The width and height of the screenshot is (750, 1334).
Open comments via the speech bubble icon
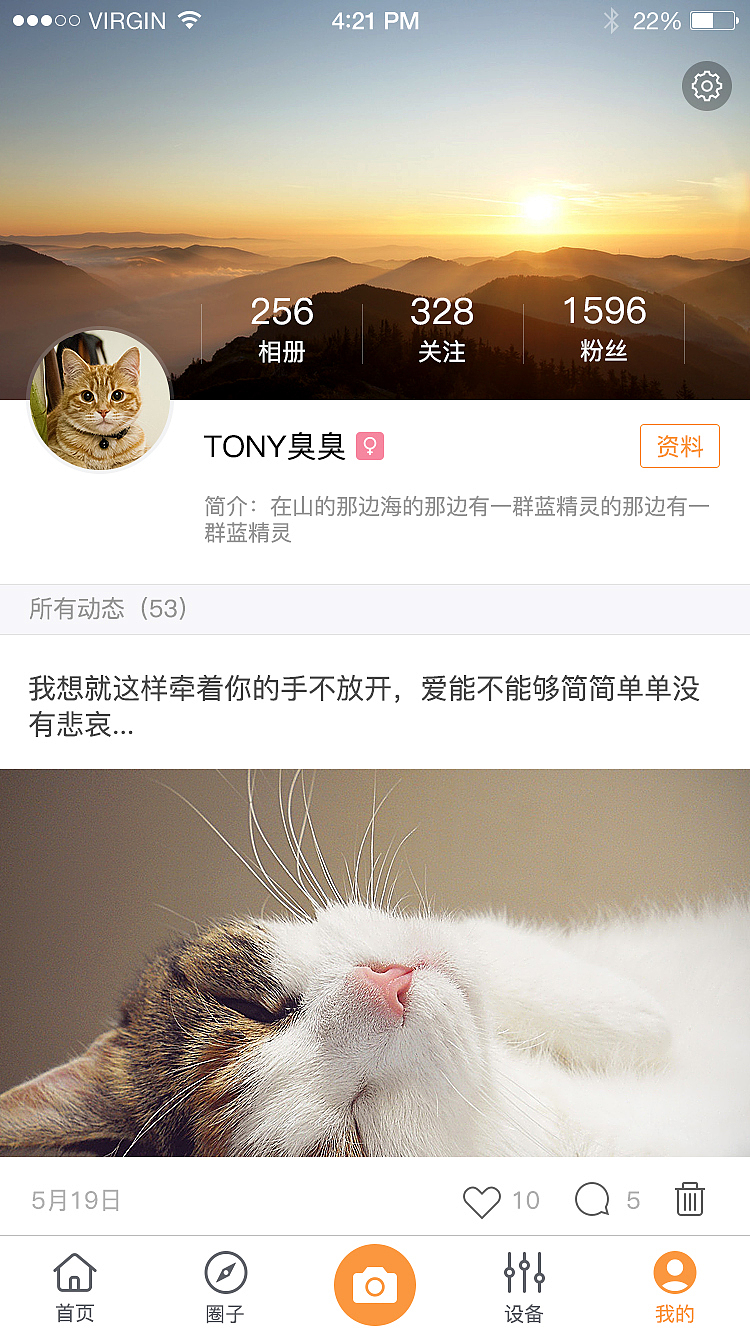point(597,1199)
